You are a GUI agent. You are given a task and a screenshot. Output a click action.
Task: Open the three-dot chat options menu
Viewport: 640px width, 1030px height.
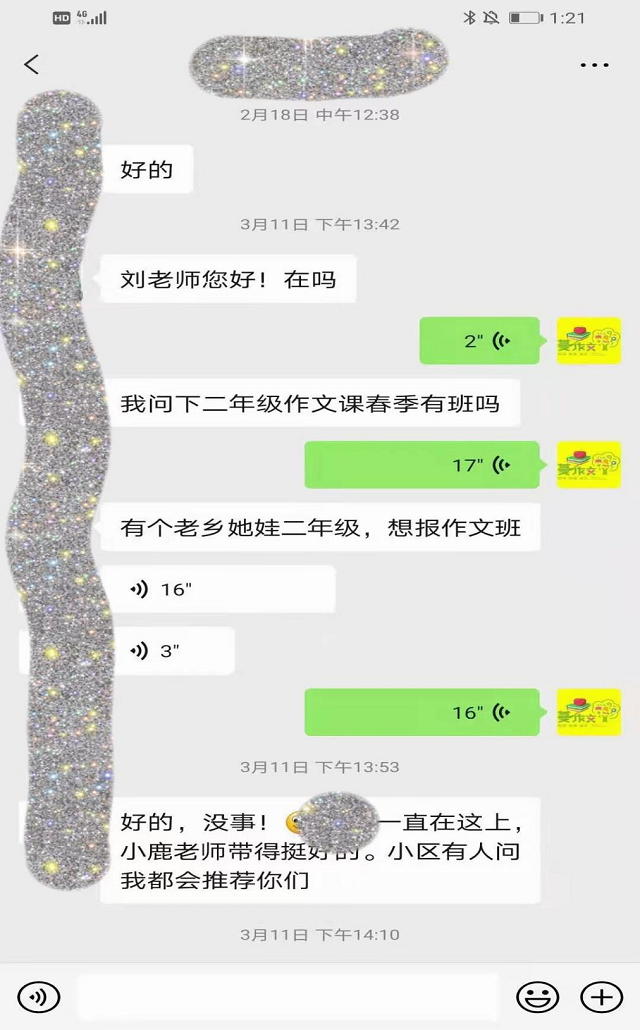[594, 65]
